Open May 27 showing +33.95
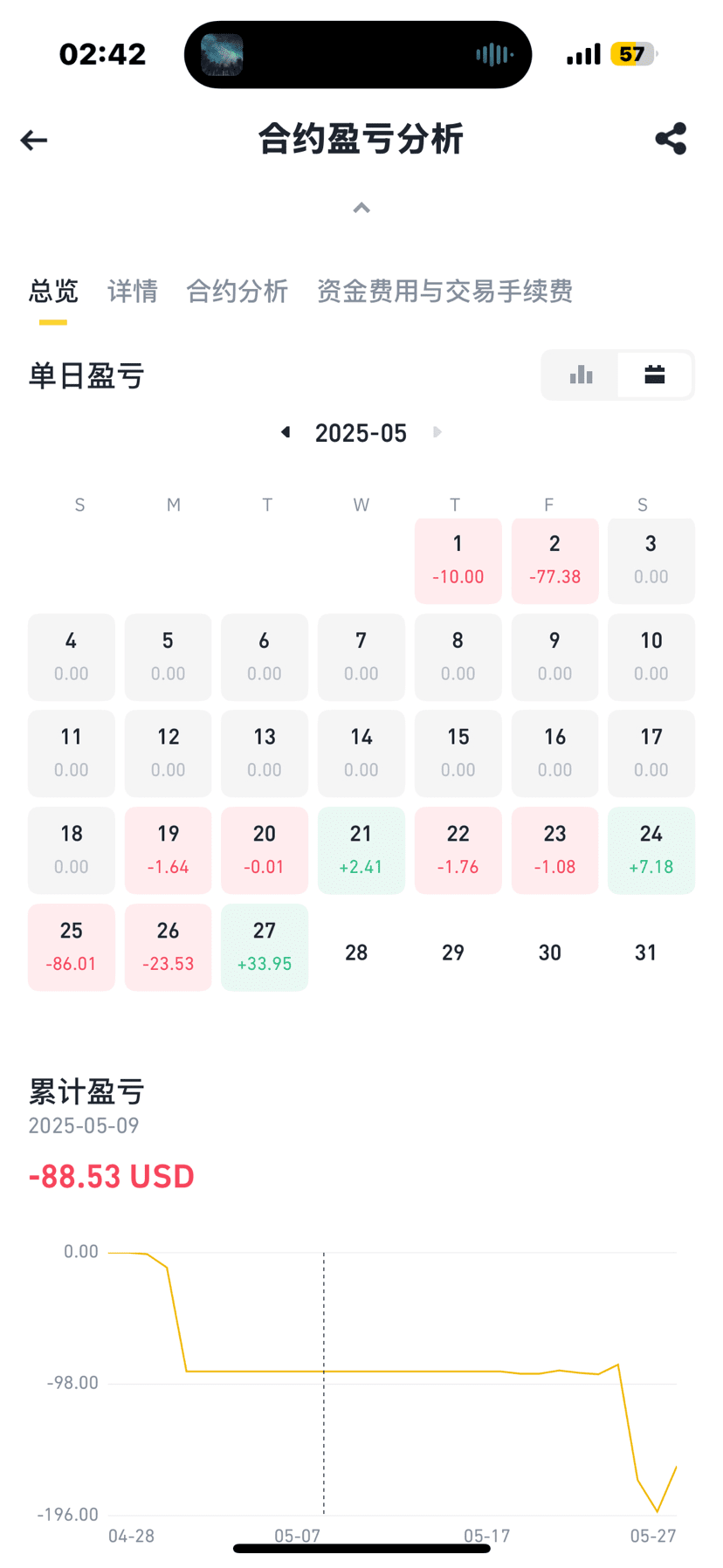Screen dimensions: 723x1568 click(265, 947)
